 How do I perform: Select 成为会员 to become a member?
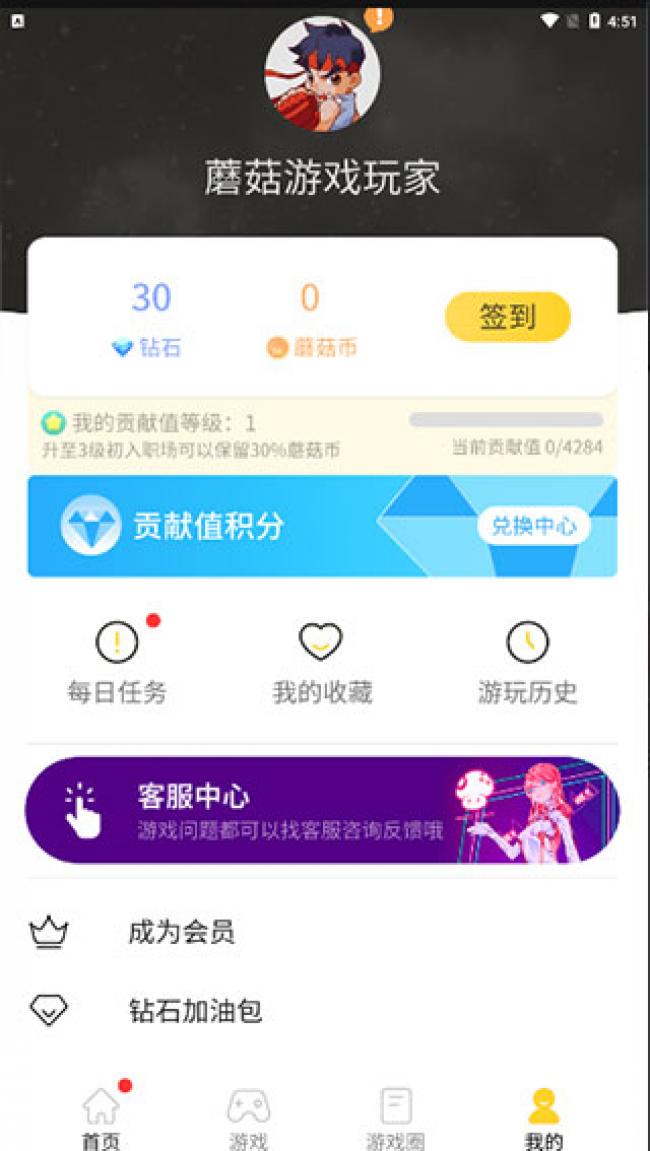180,932
